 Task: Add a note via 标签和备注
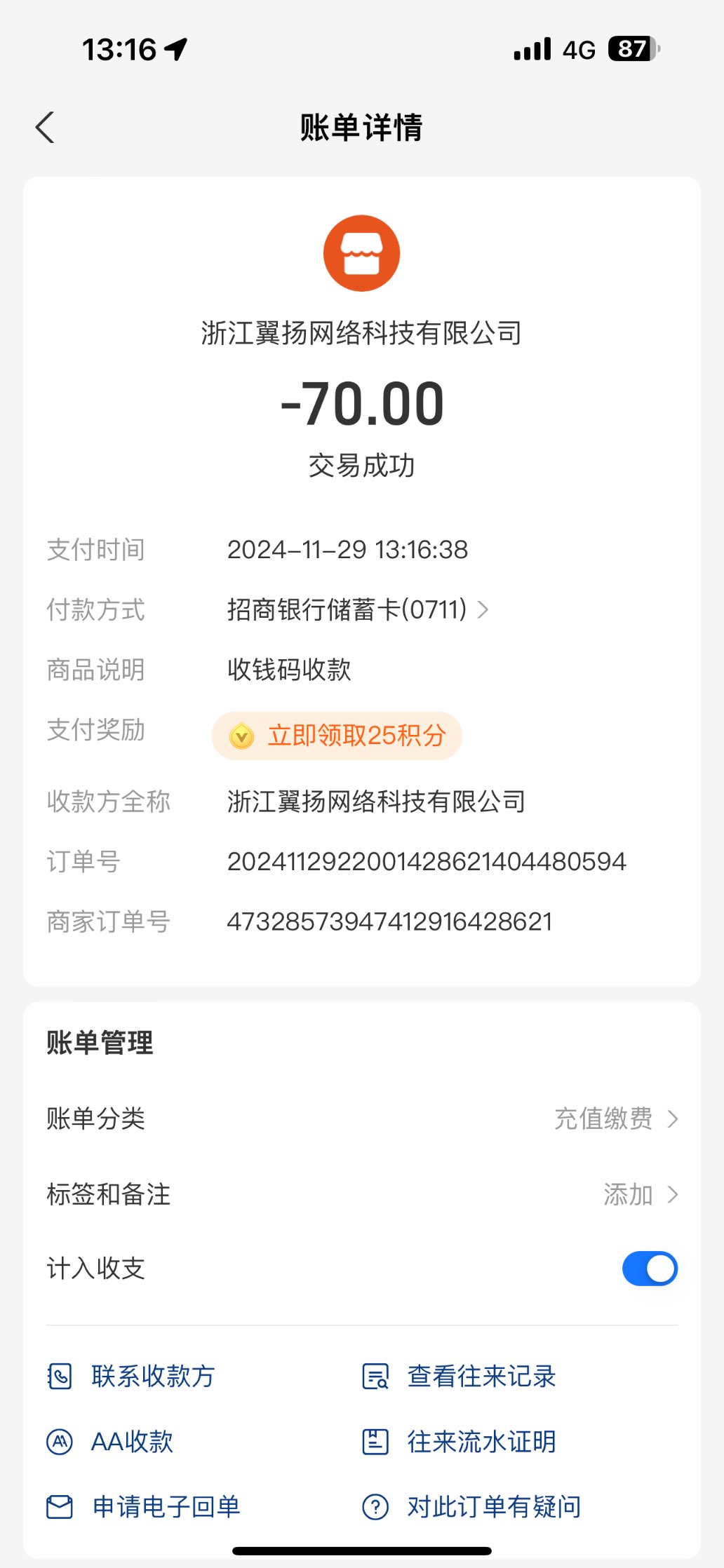pyautogui.click(x=638, y=1194)
